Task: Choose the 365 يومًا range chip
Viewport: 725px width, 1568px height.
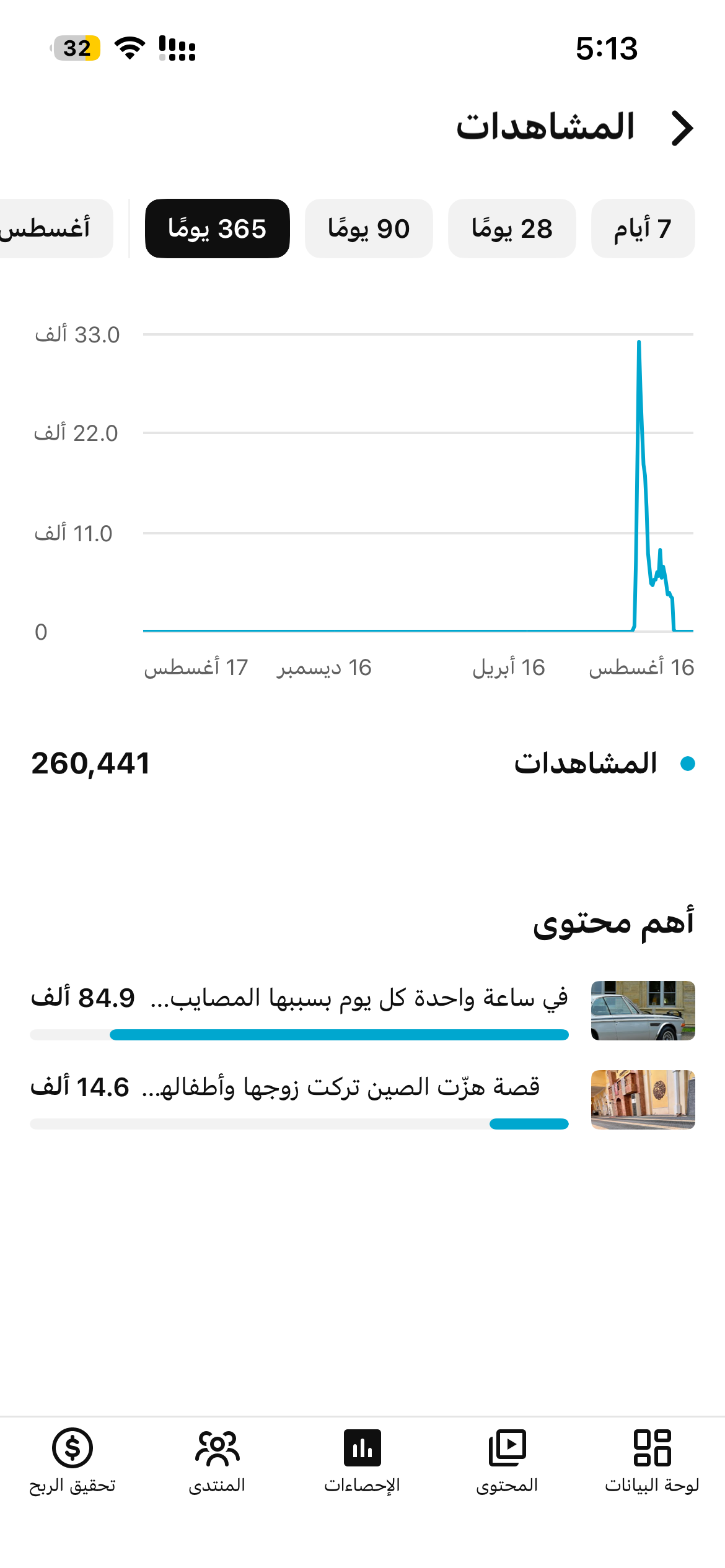Action: click(217, 229)
